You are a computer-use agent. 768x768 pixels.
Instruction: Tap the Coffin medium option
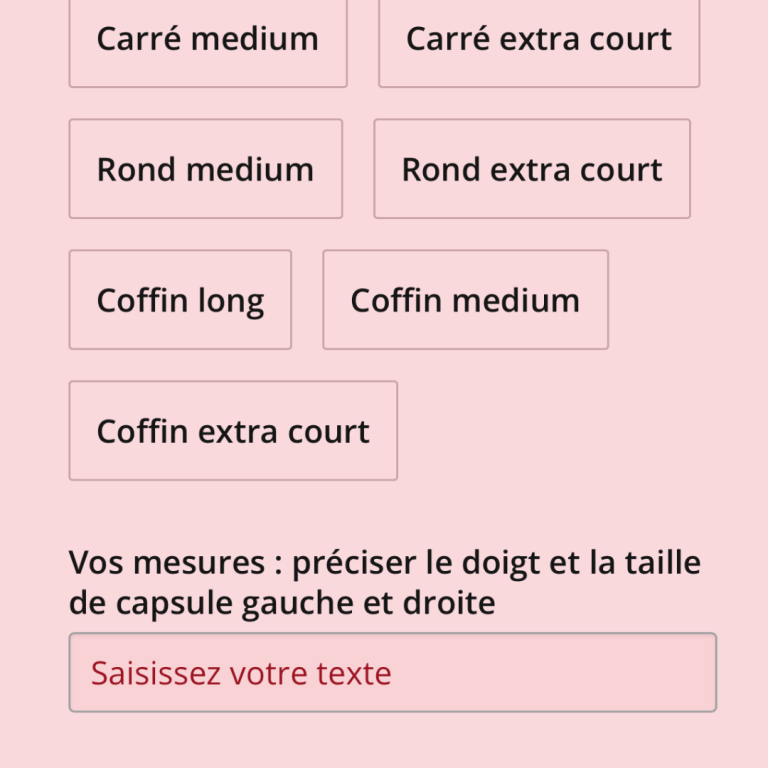tap(465, 300)
